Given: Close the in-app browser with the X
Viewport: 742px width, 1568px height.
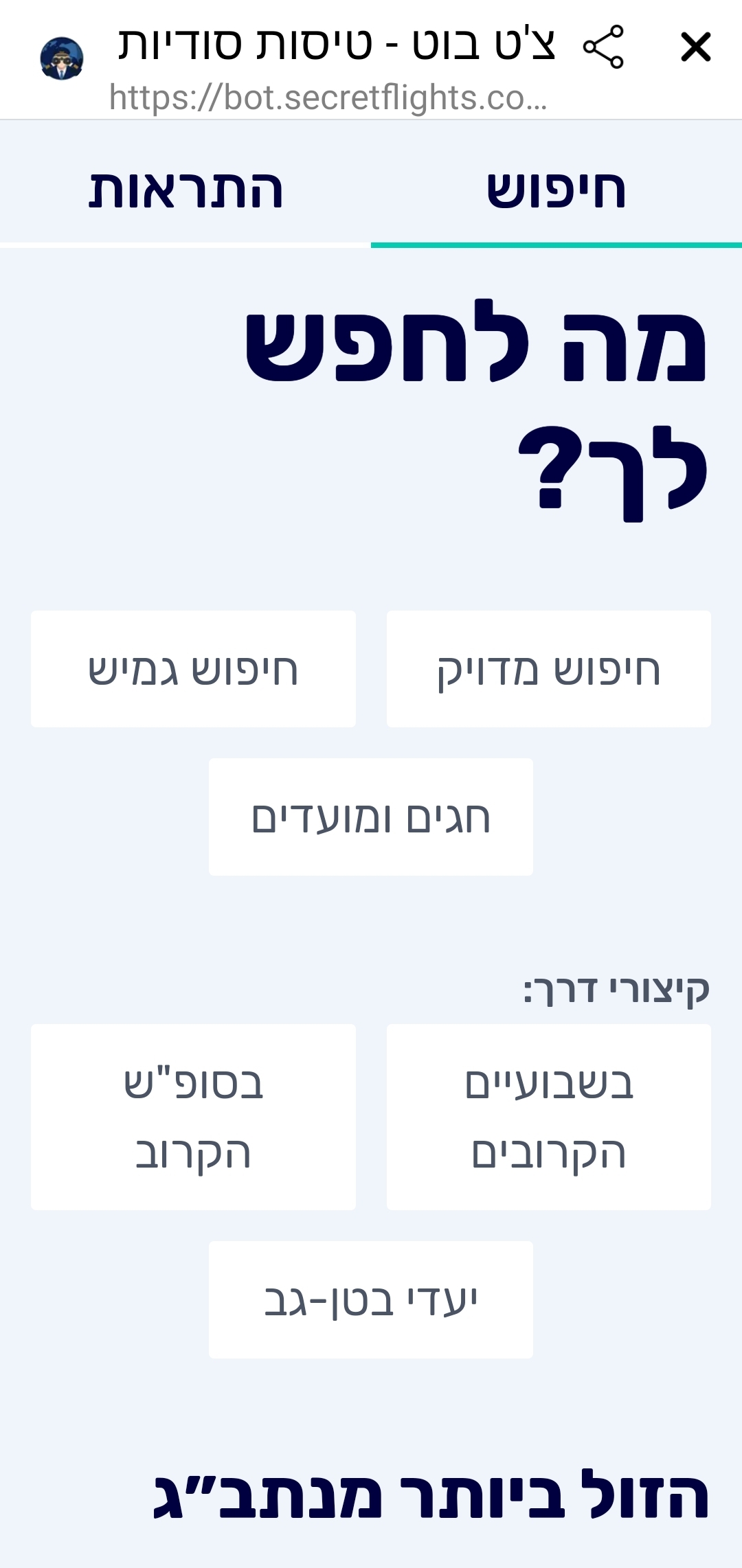Looking at the screenshot, I should 695,47.
